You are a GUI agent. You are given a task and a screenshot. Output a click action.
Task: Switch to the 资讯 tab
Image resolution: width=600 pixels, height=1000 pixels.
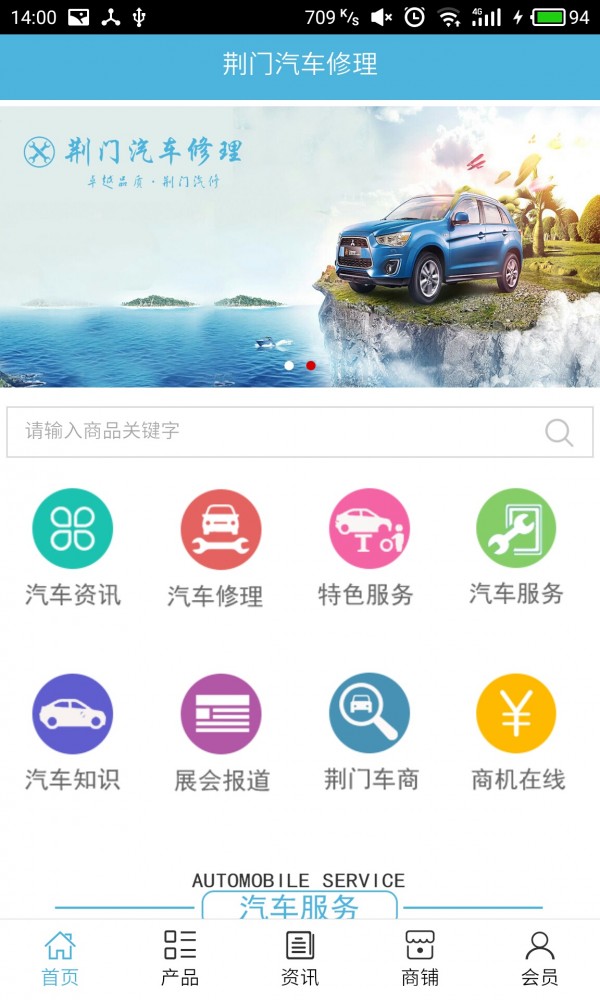pyautogui.click(x=300, y=958)
